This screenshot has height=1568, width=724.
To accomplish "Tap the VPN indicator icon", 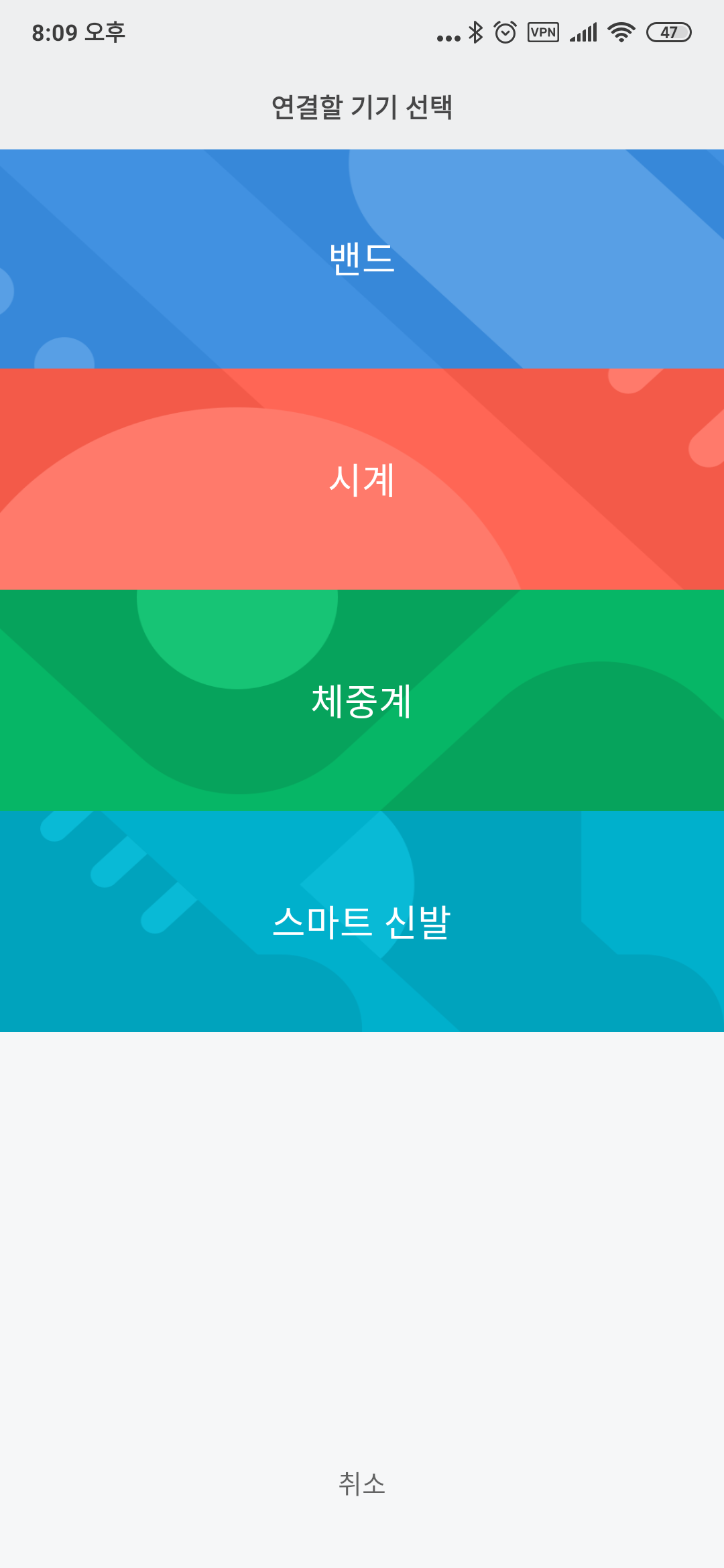I will [x=543, y=31].
